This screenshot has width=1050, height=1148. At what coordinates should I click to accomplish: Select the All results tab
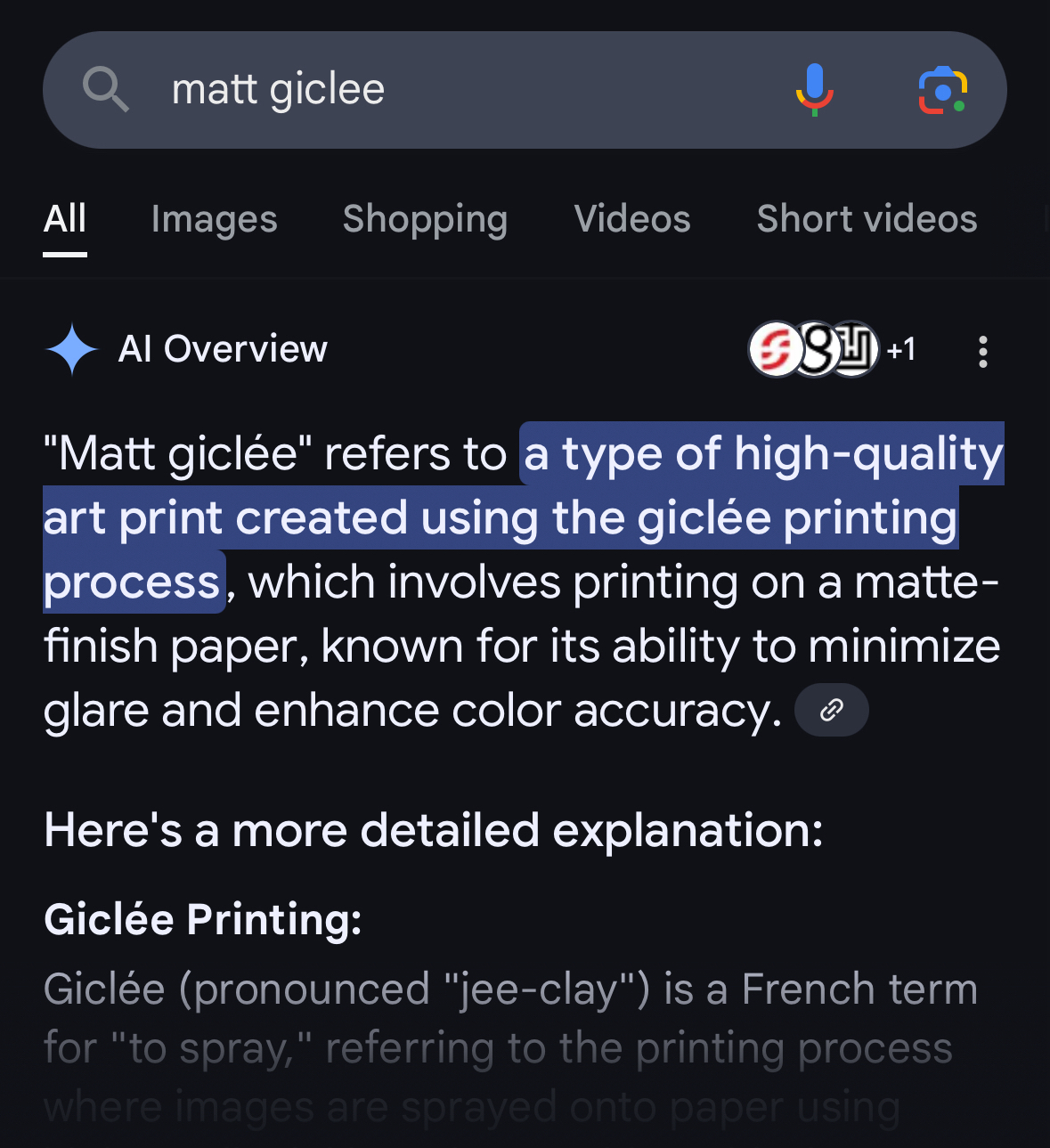(65, 219)
